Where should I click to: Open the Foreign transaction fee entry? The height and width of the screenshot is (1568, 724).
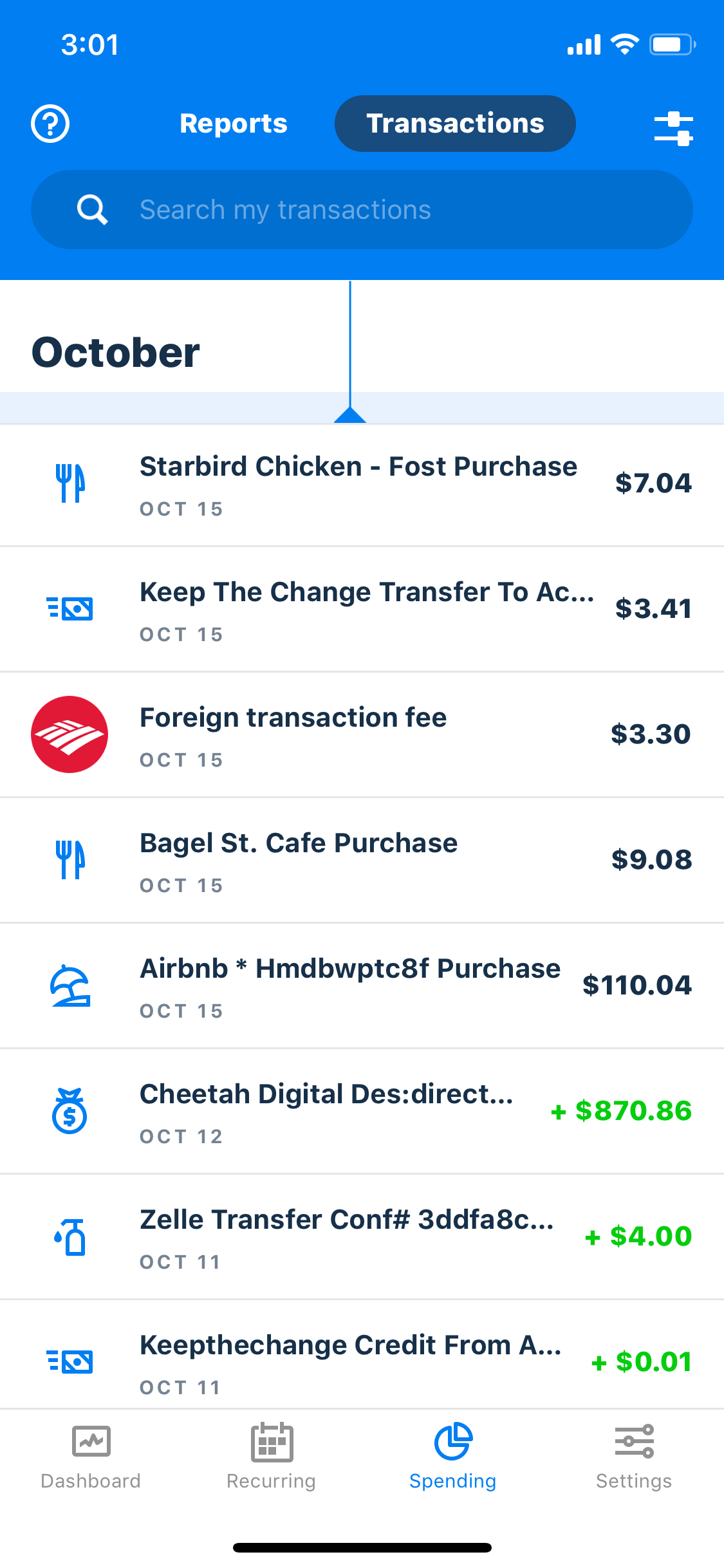coord(362,735)
